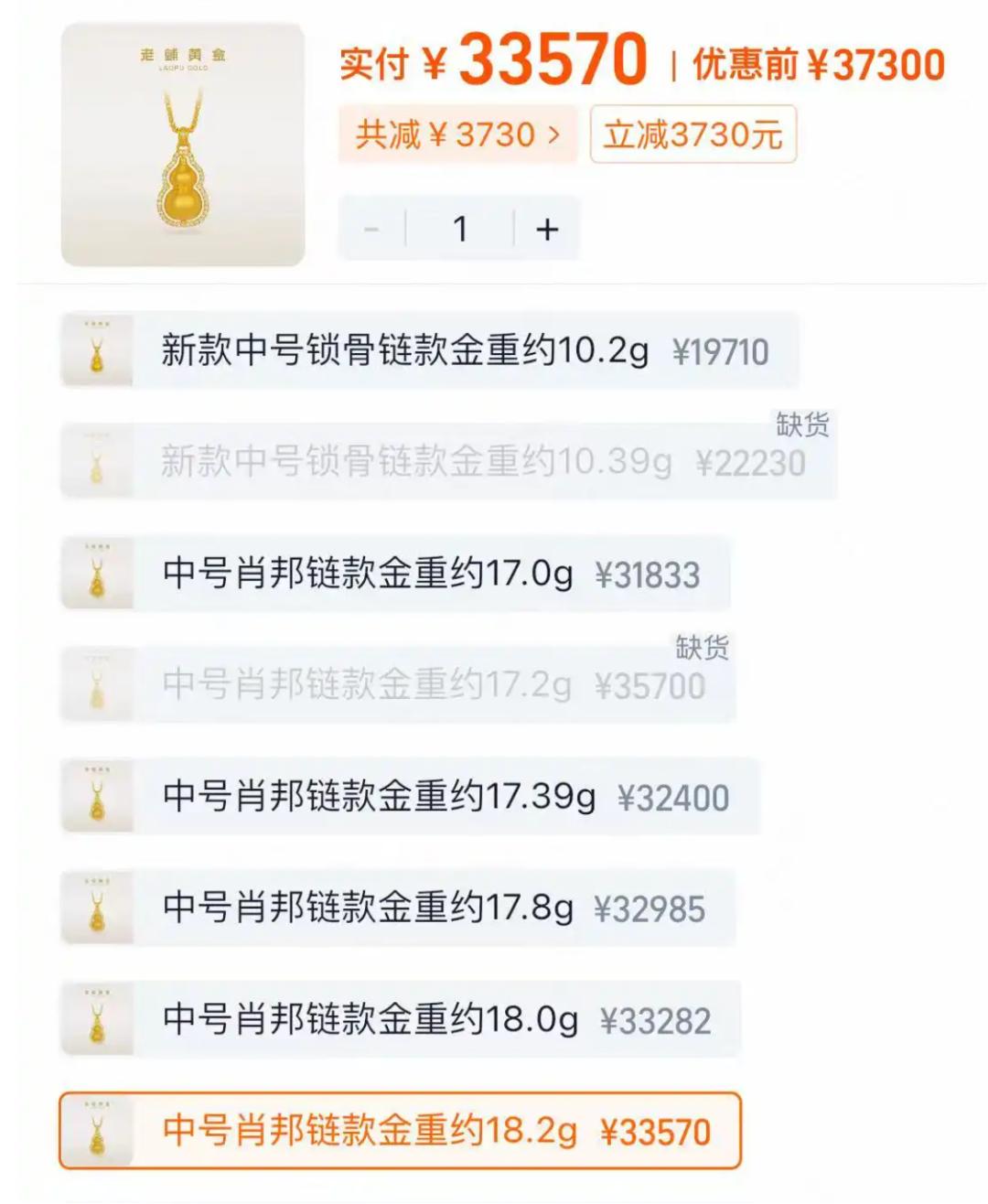Screen dimensions: 988x1204
Task: Choose 中号肖邦链款 17.0g at ¥31833
Action: tap(395, 574)
